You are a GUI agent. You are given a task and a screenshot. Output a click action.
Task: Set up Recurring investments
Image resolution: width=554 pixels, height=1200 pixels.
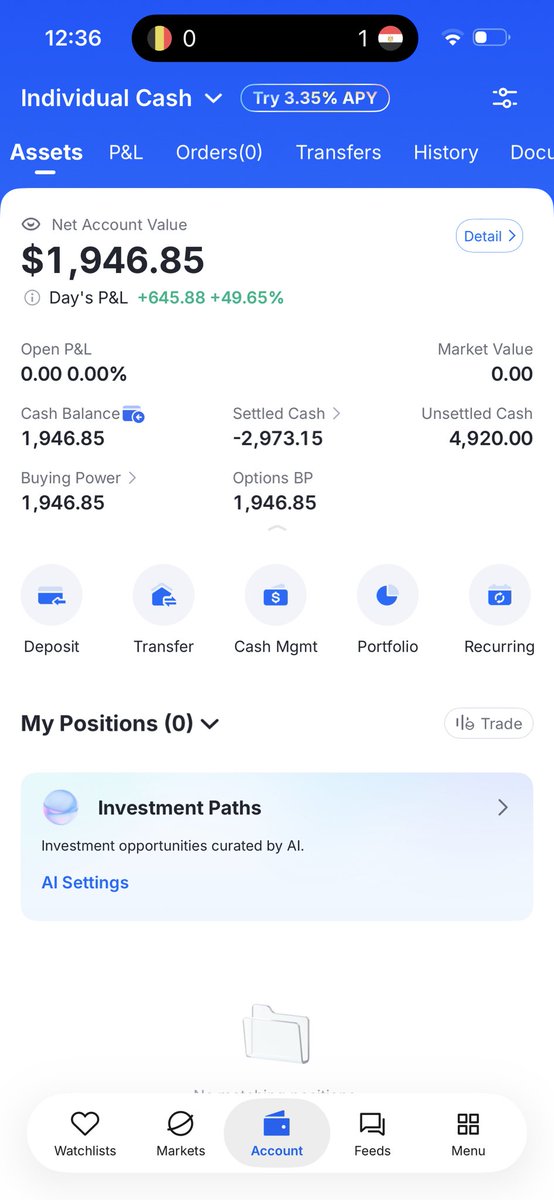[500, 610]
